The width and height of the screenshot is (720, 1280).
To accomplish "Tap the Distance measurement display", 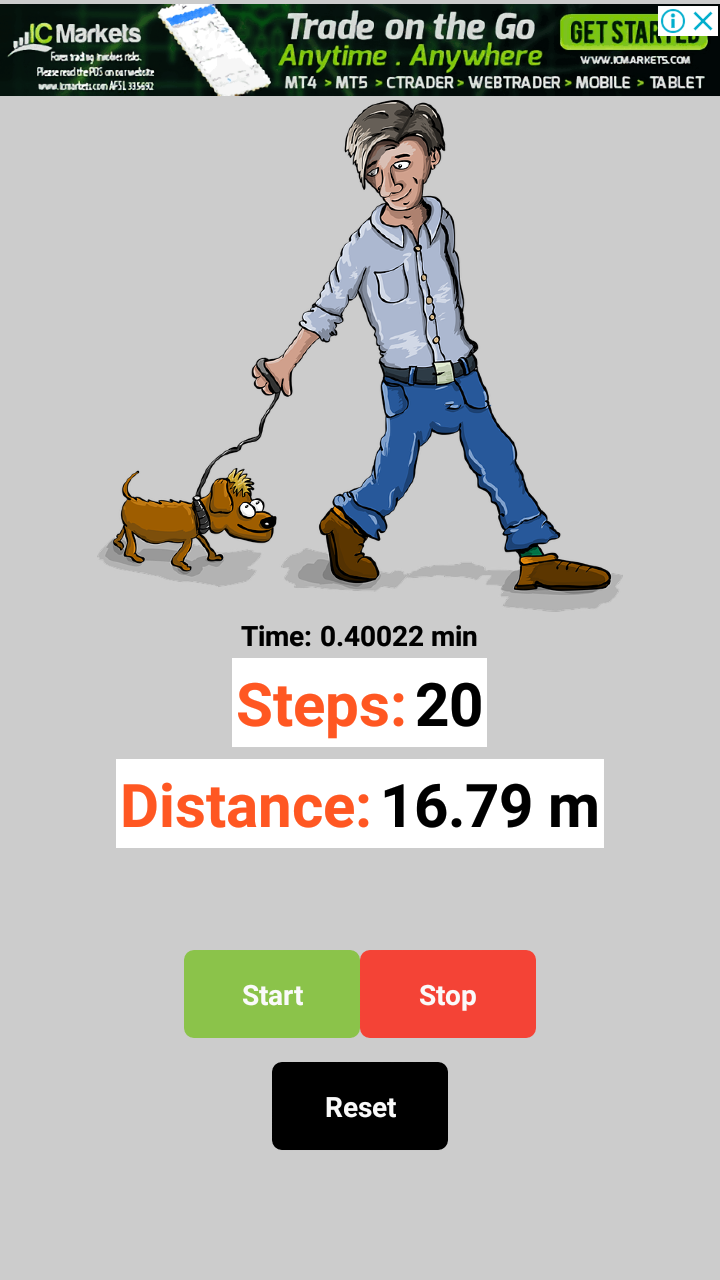I will click(x=359, y=803).
